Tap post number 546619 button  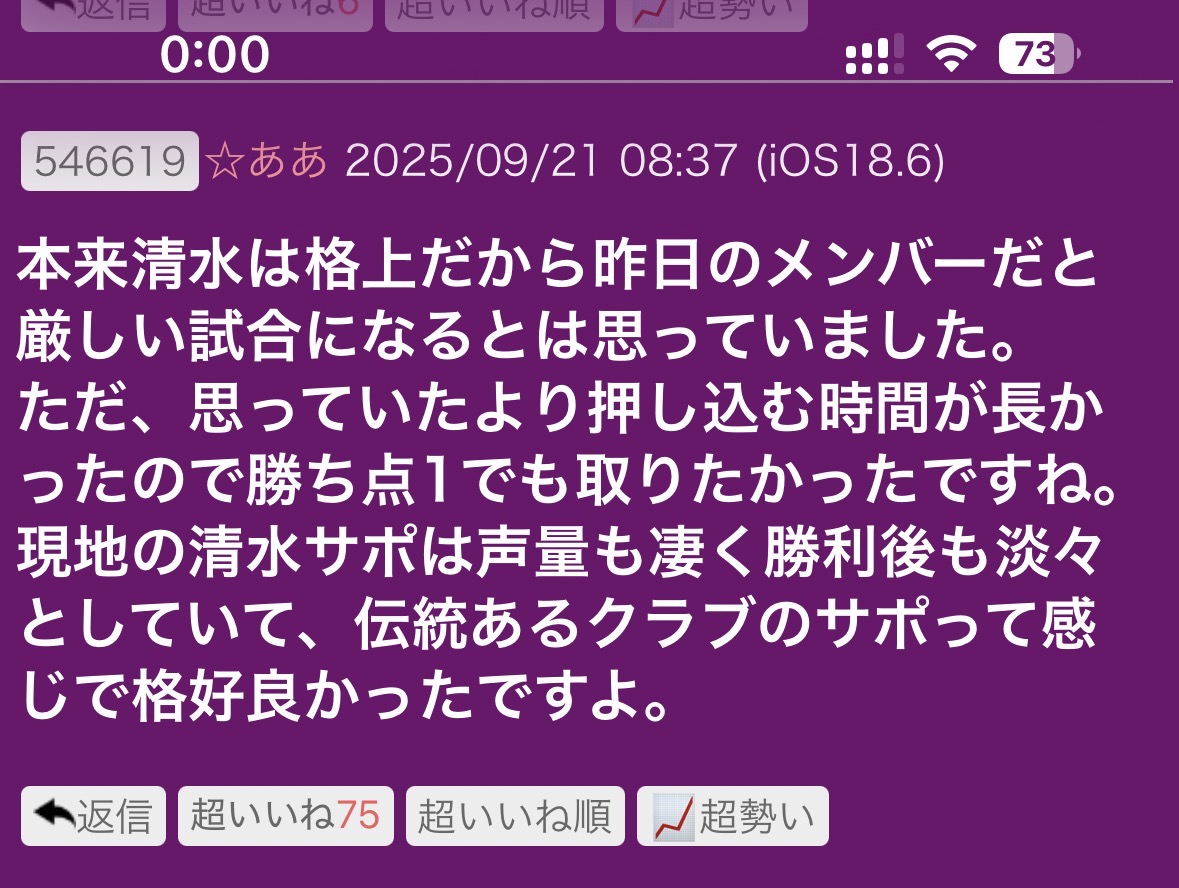tap(110, 161)
